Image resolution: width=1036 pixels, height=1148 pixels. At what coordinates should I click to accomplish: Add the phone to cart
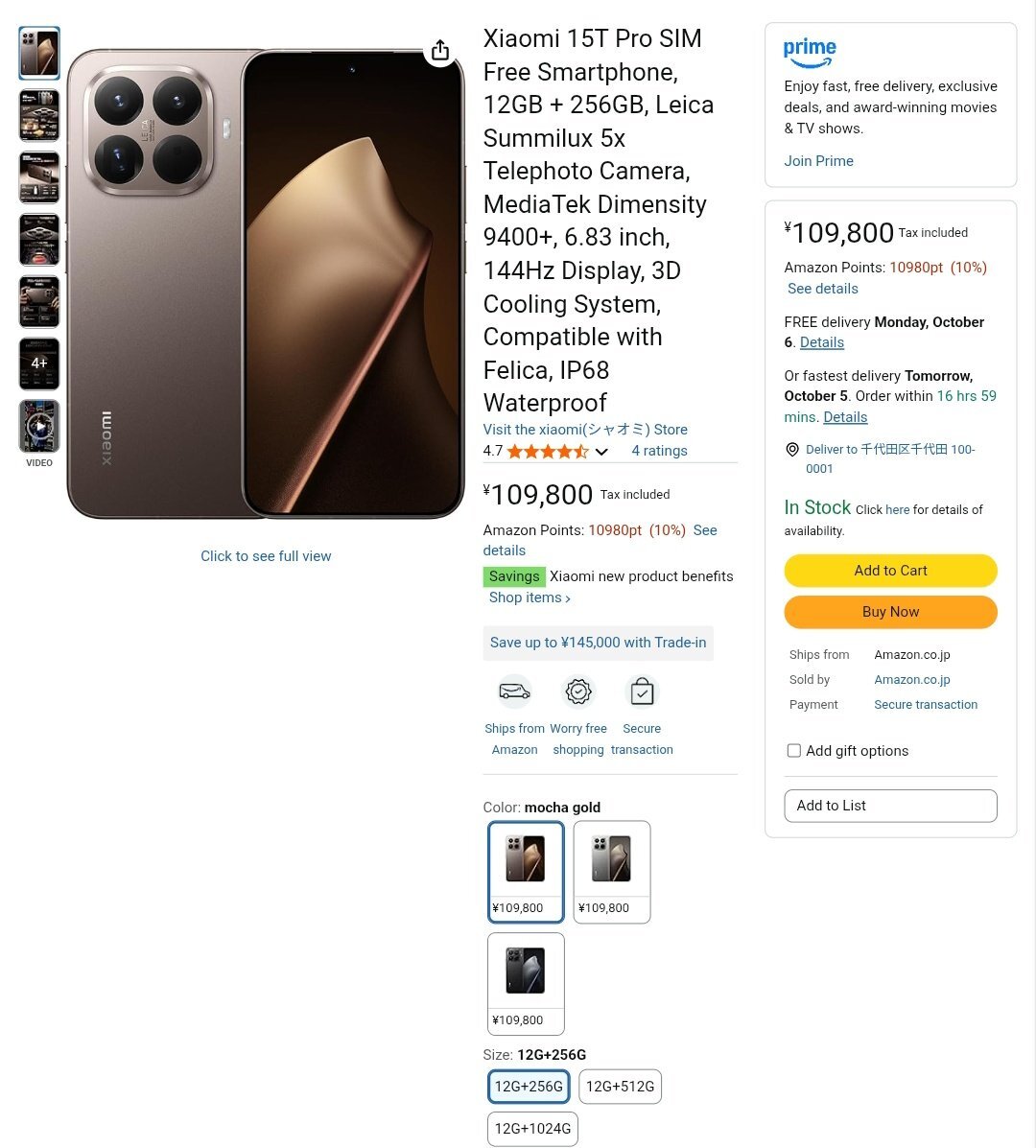[890, 571]
